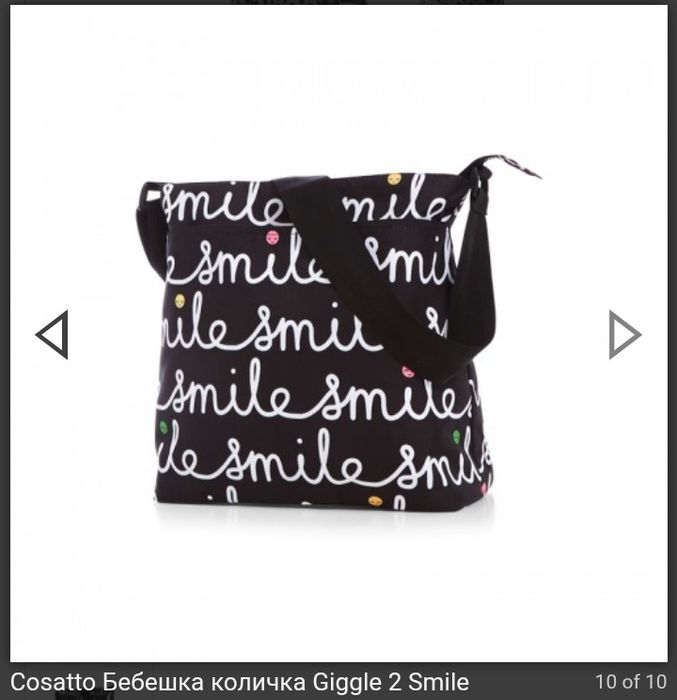This screenshot has width=677, height=700.
Task: Go to the previous gallery image
Action: tap(52, 334)
